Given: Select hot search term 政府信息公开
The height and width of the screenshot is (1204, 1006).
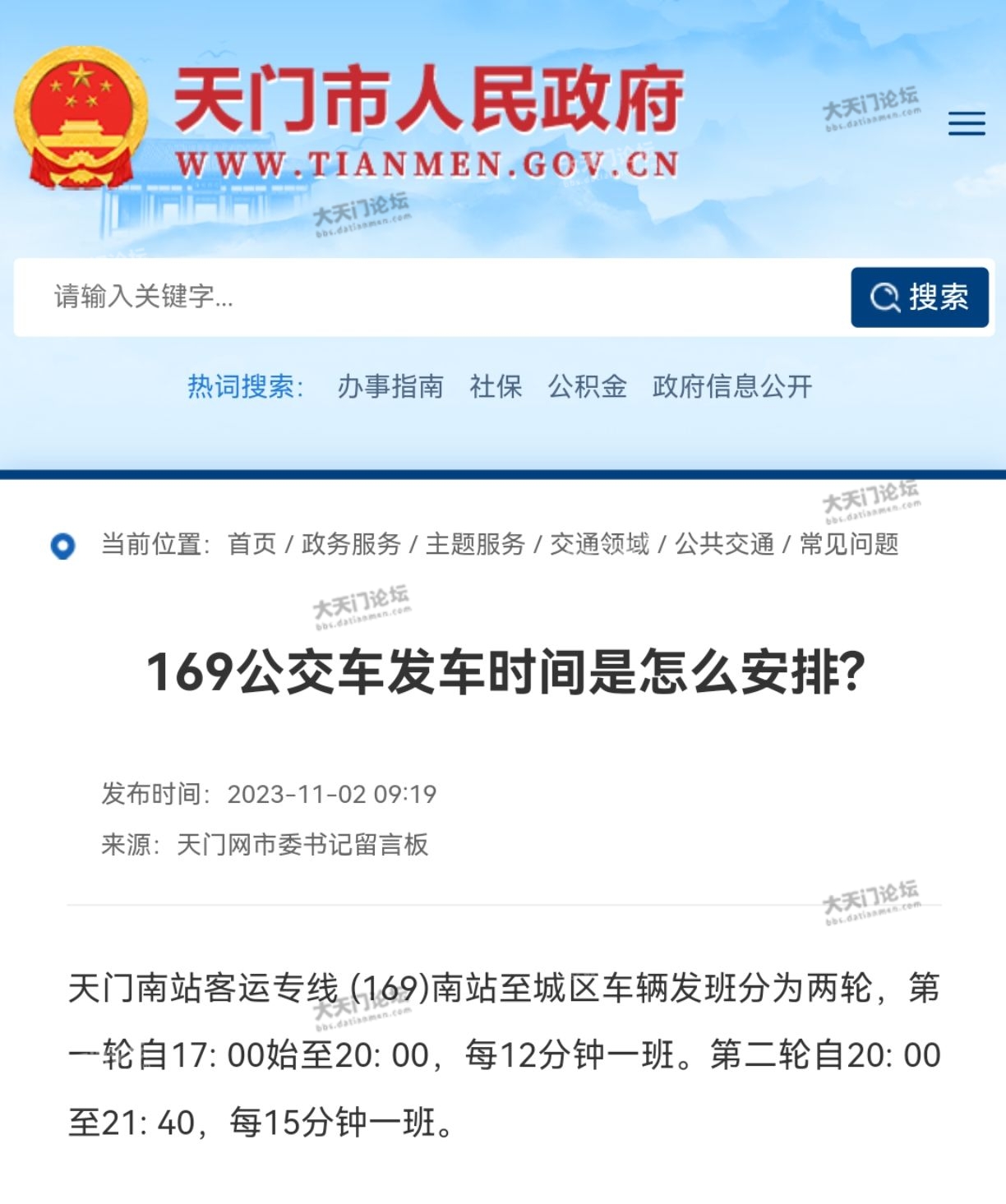Looking at the screenshot, I should pos(731,385).
